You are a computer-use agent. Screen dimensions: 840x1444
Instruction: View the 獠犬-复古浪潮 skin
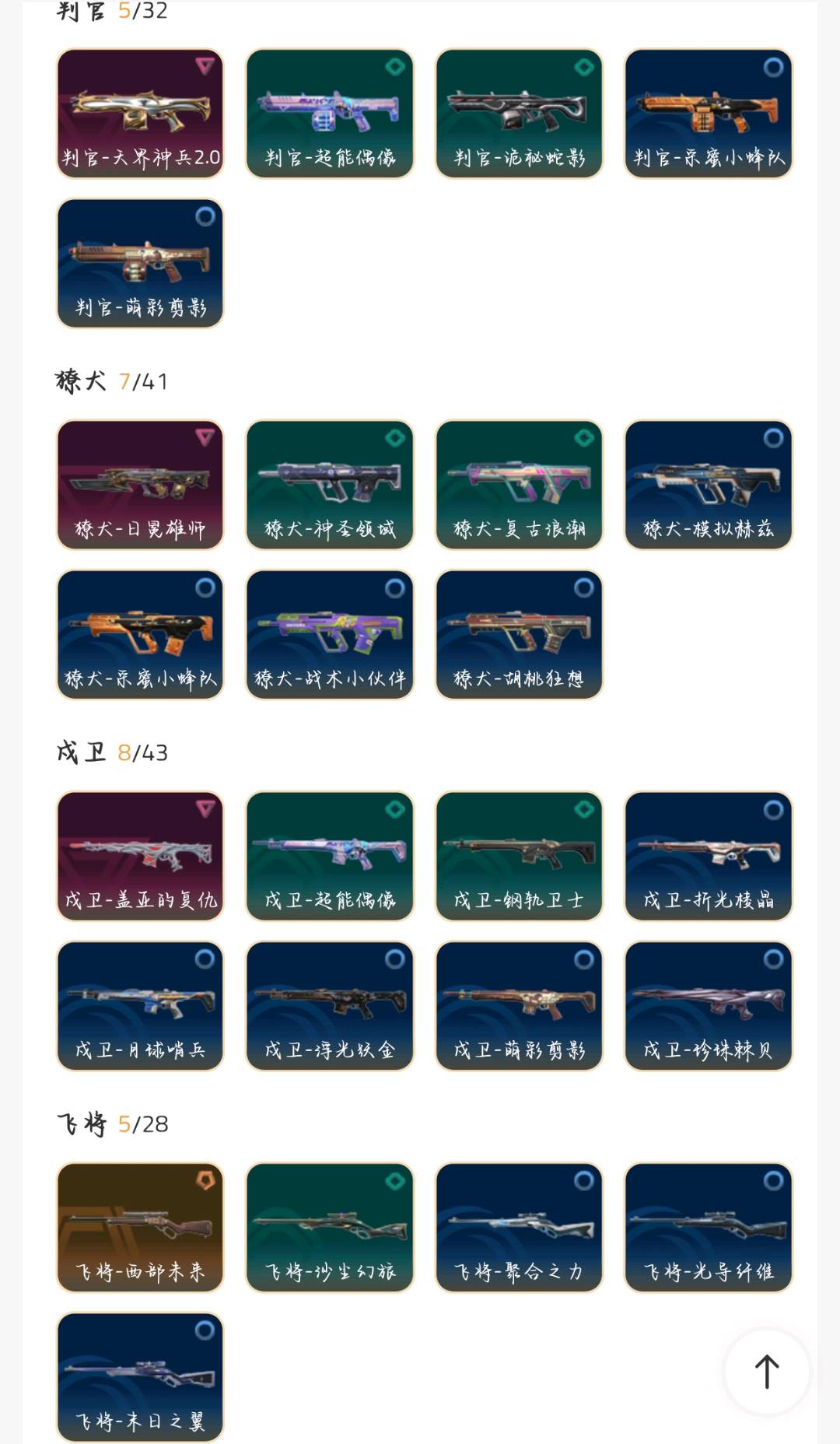pyautogui.click(x=519, y=485)
